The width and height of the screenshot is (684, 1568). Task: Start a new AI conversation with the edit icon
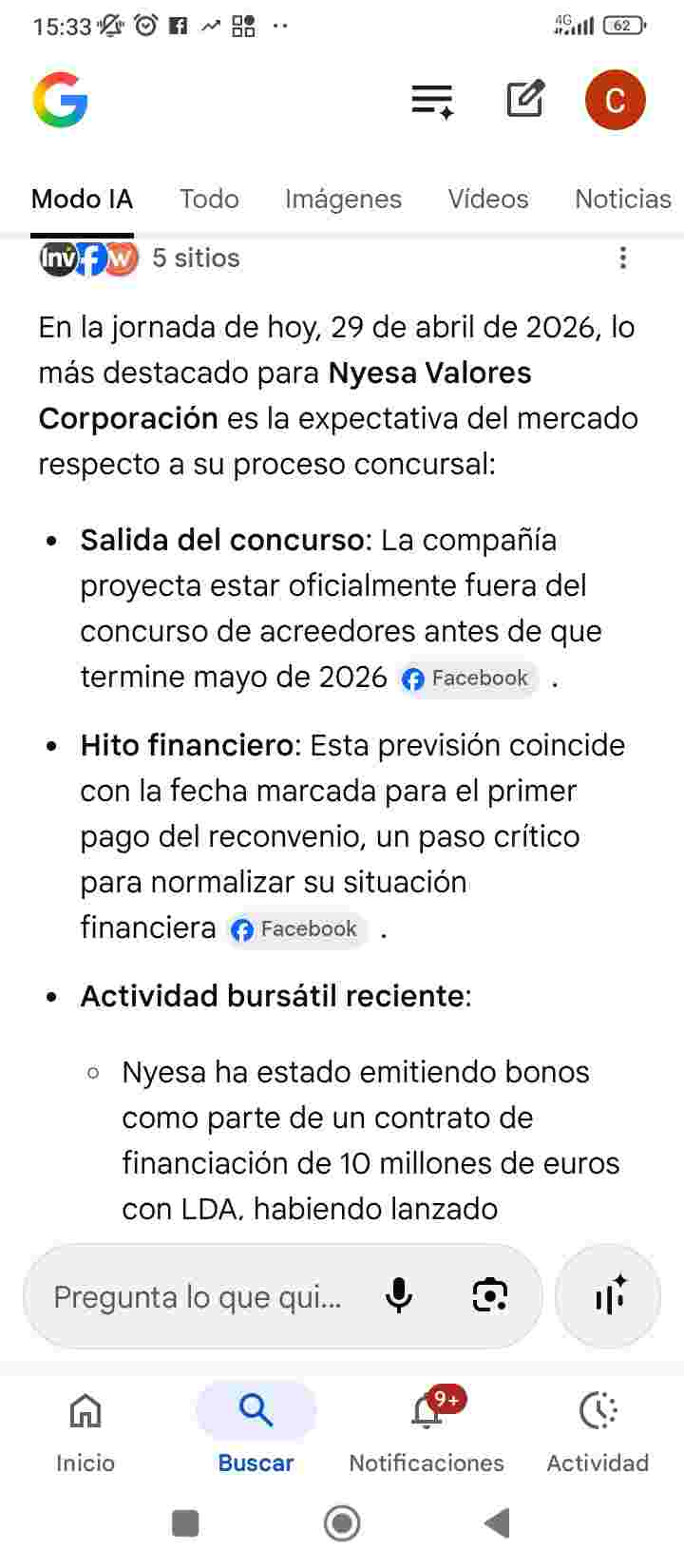[525, 99]
